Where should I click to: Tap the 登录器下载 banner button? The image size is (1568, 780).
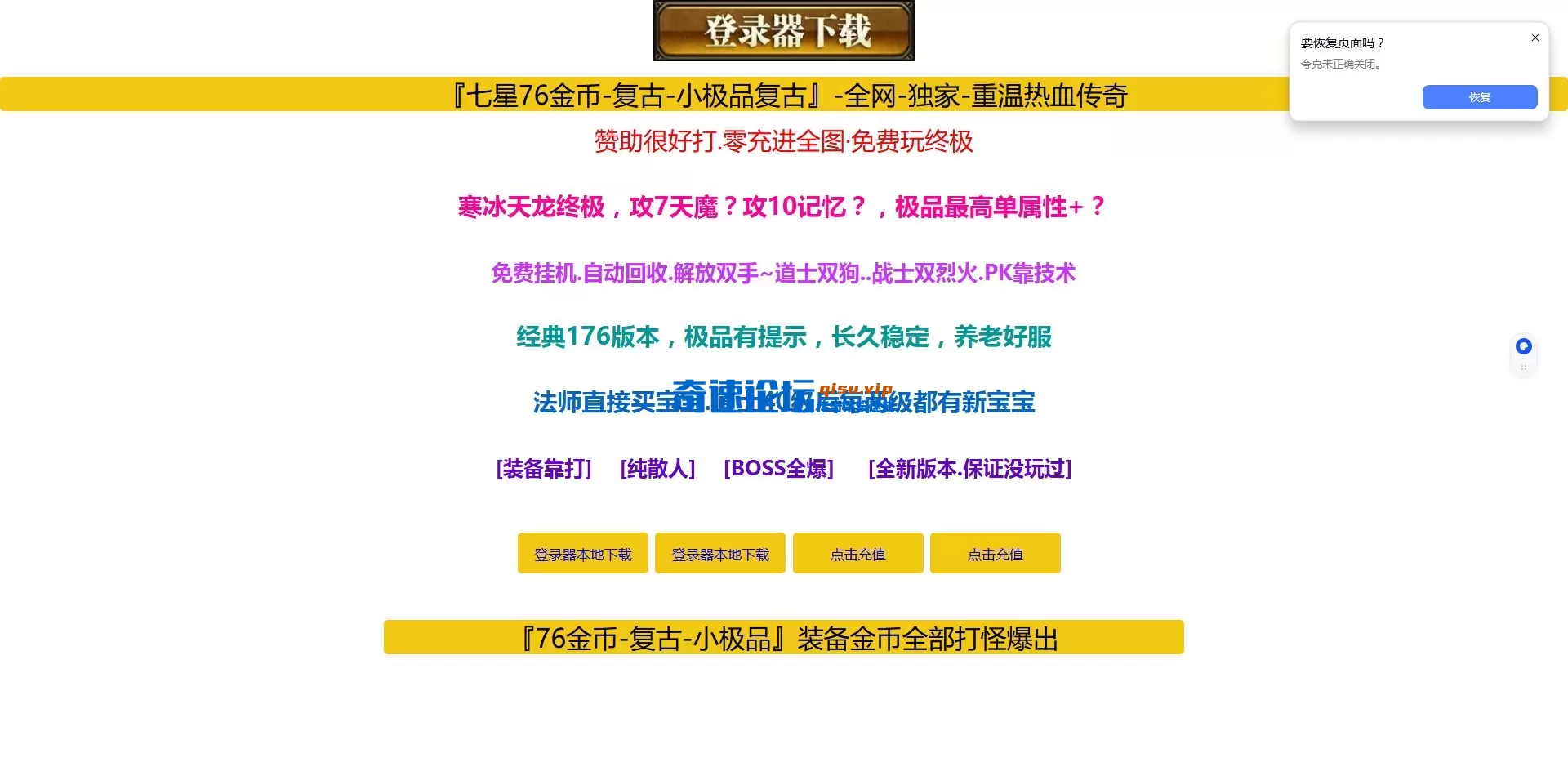pyautogui.click(x=783, y=31)
